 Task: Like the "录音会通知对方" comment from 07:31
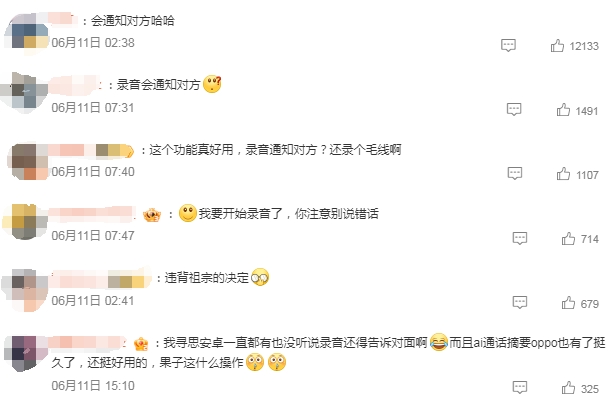[565, 109]
